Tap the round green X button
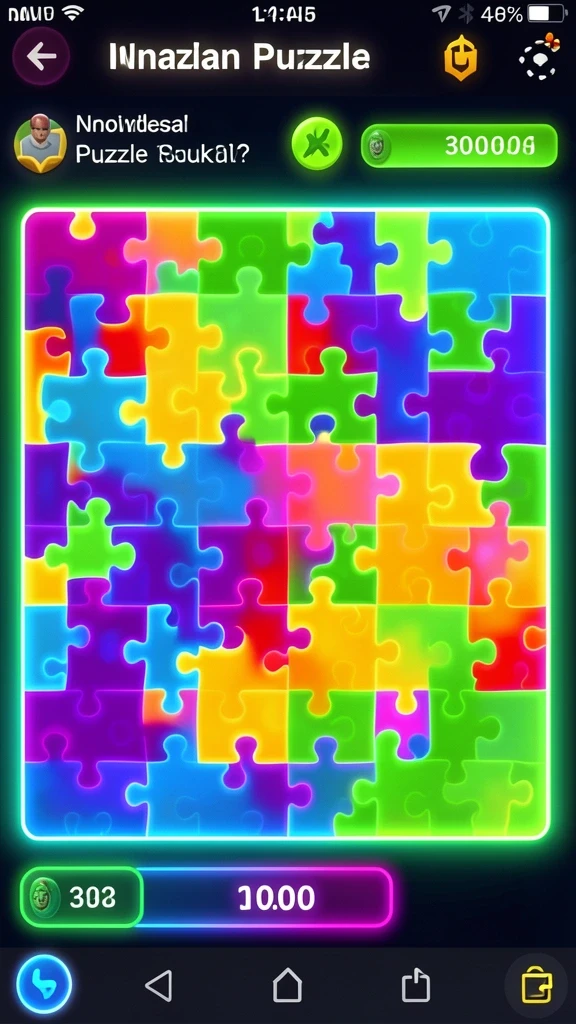Screen dimensions: 576x1024 (317, 143)
